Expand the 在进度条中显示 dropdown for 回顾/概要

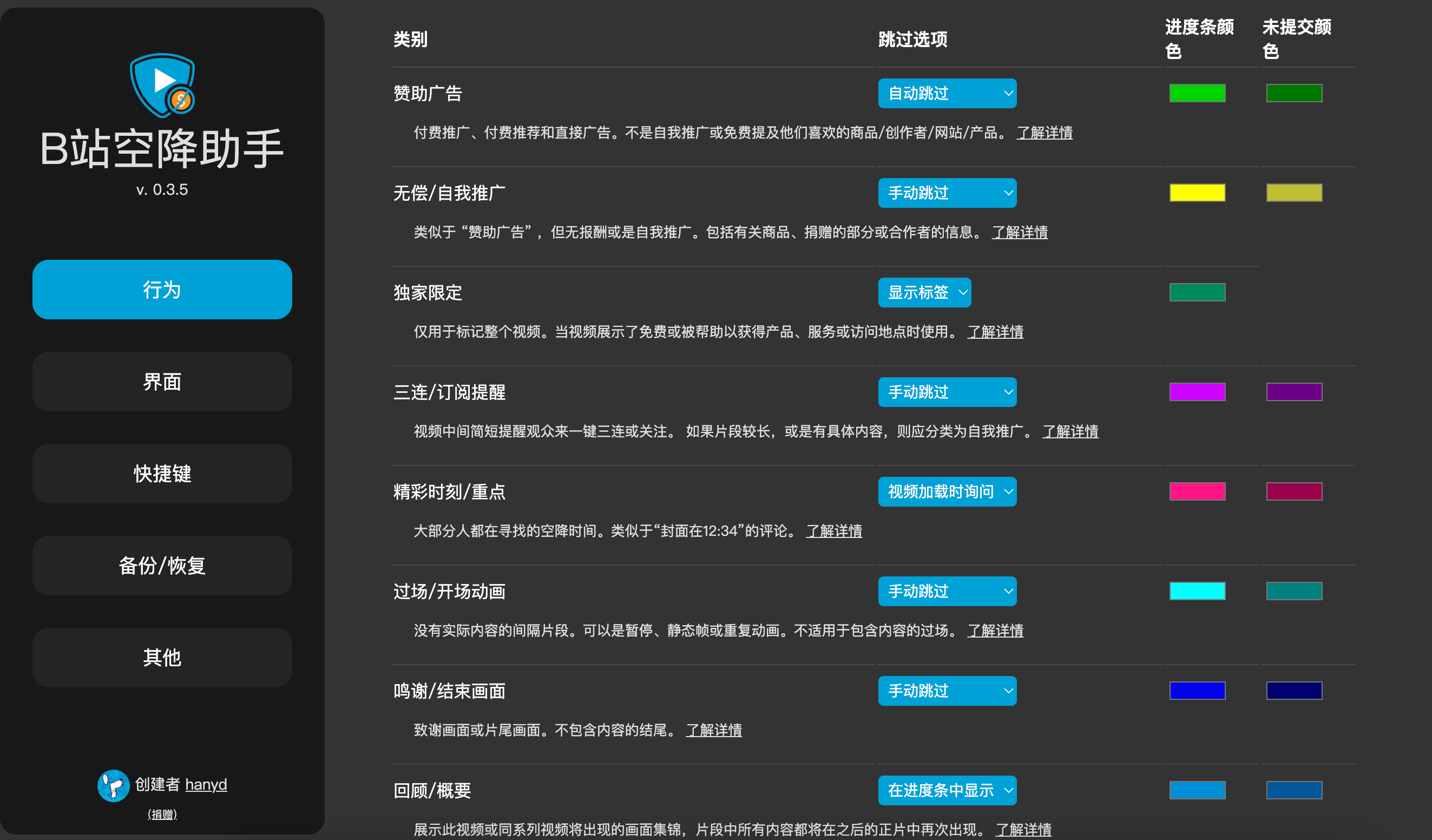(947, 790)
